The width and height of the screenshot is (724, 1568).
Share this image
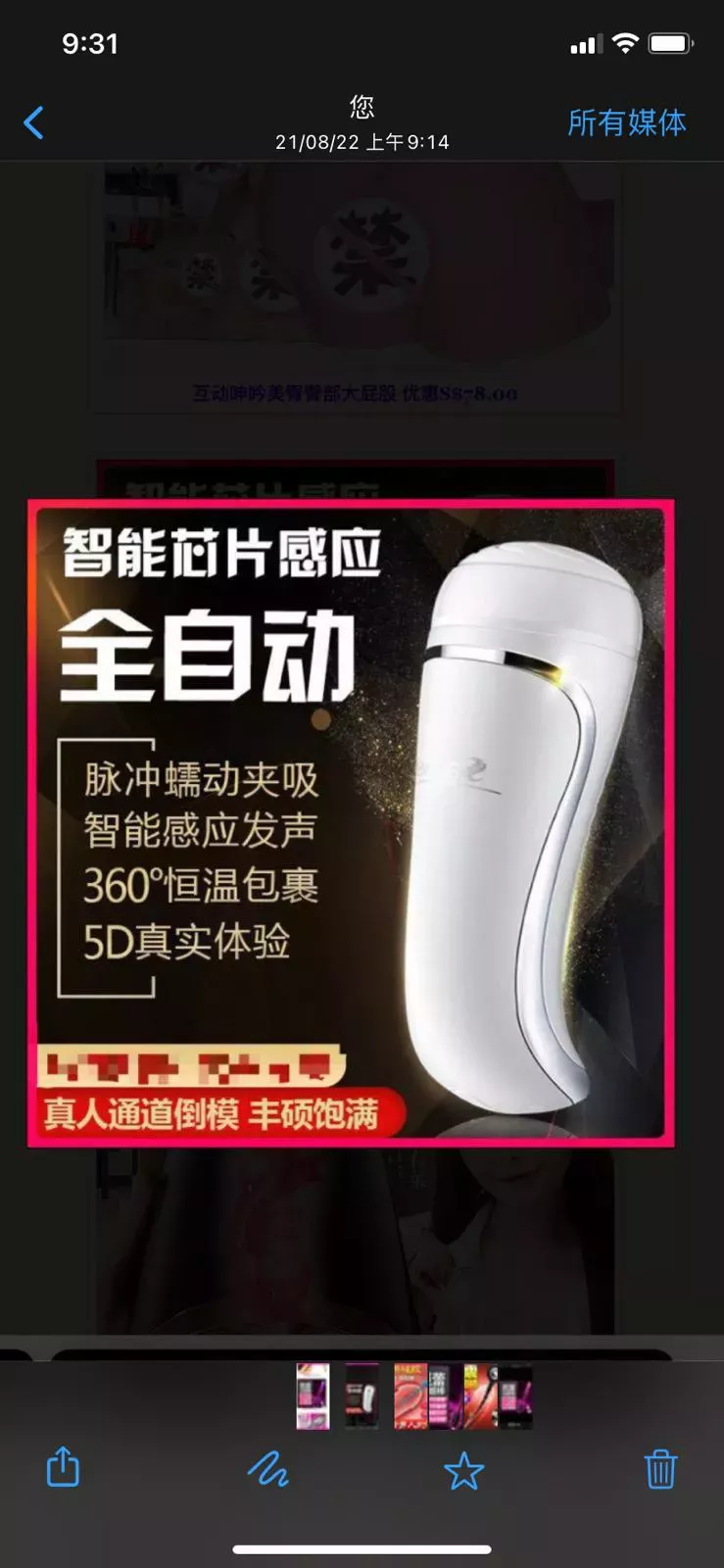(x=64, y=1467)
